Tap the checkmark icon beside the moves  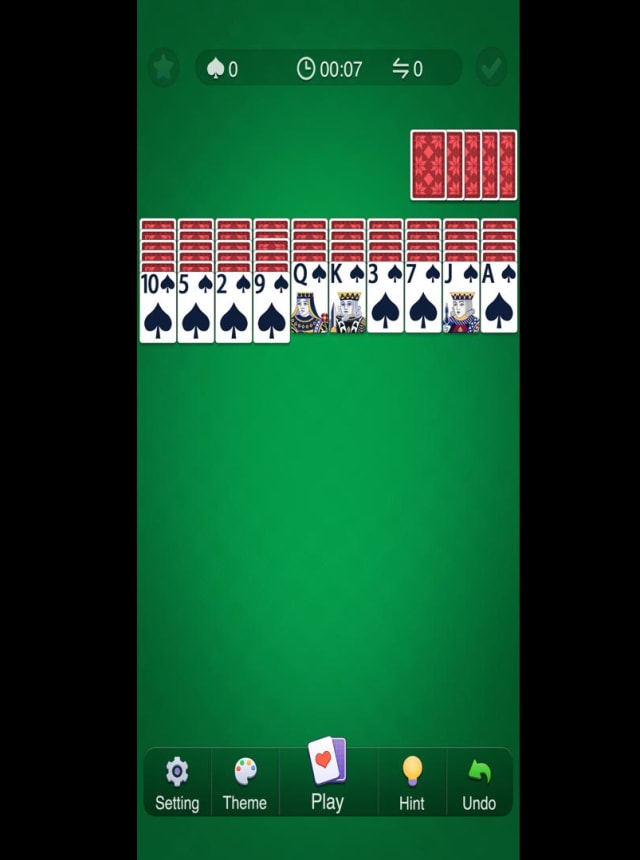491,68
